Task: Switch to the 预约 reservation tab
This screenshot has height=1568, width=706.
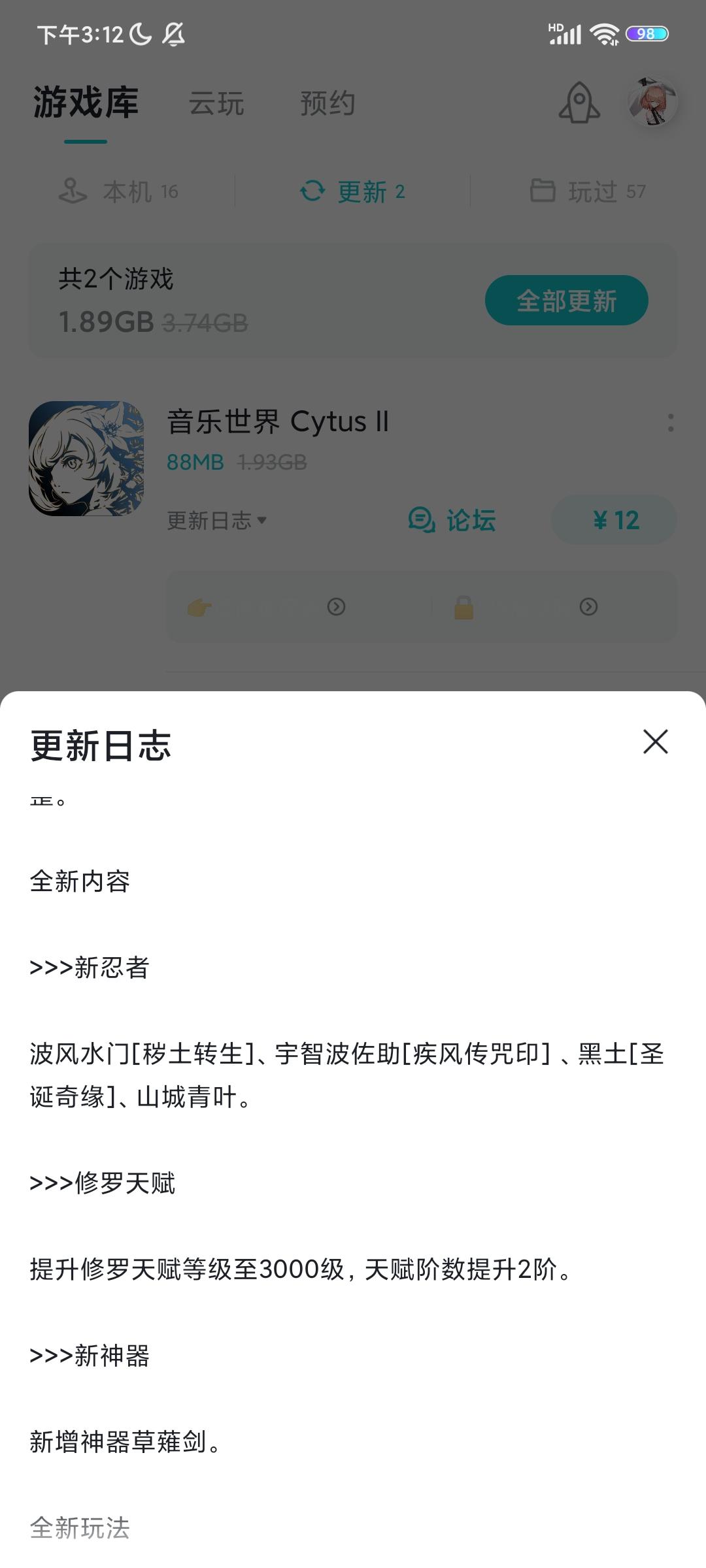Action: tap(327, 103)
